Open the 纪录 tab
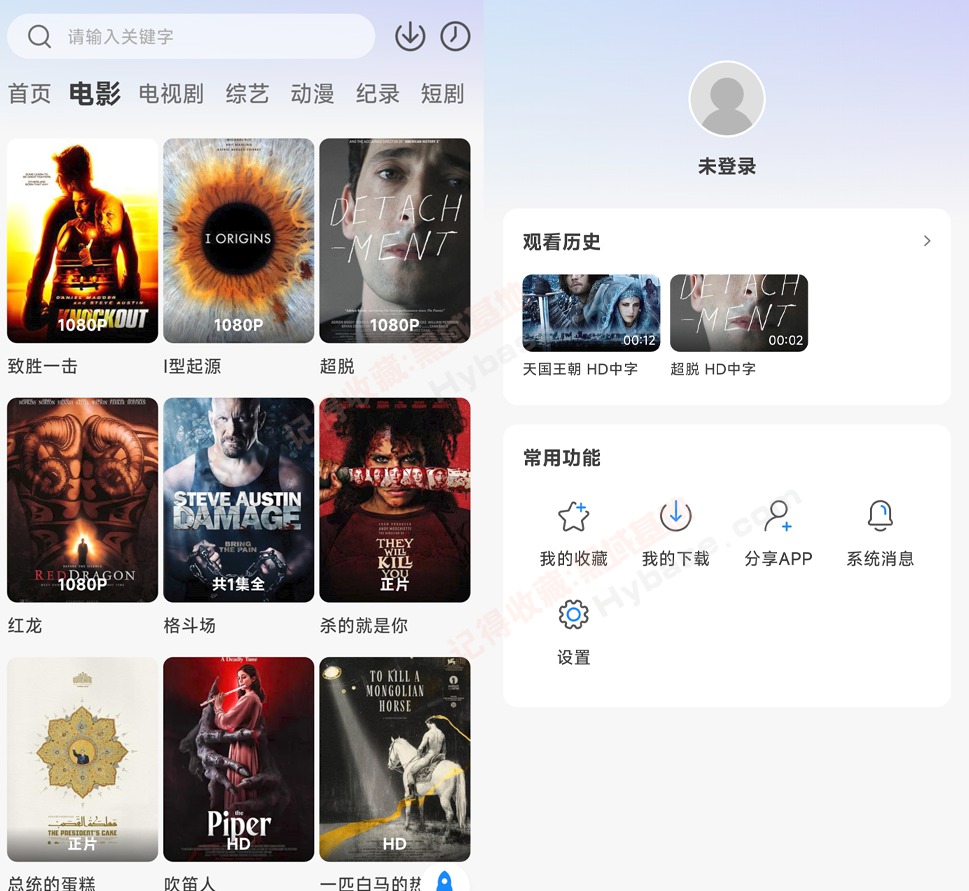Viewport: 969px width, 891px height. pos(377,94)
